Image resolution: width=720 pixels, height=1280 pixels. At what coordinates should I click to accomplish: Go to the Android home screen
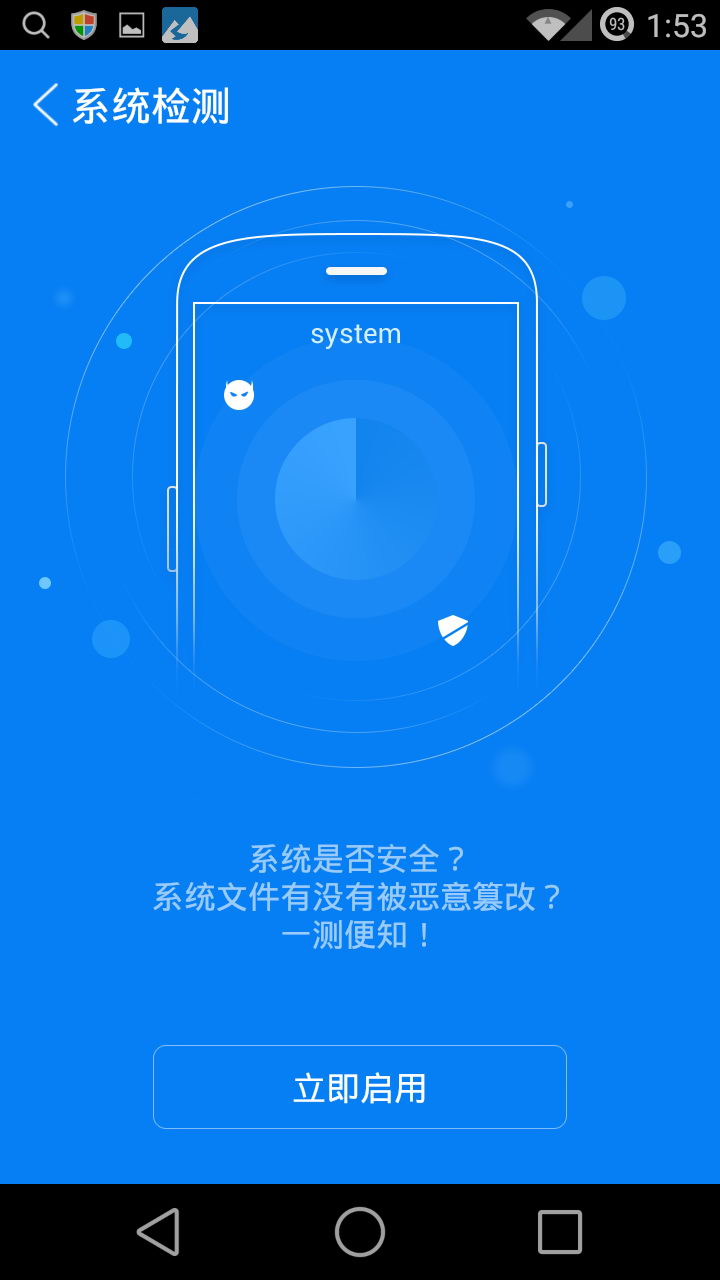pyautogui.click(x=360, y=1231)
